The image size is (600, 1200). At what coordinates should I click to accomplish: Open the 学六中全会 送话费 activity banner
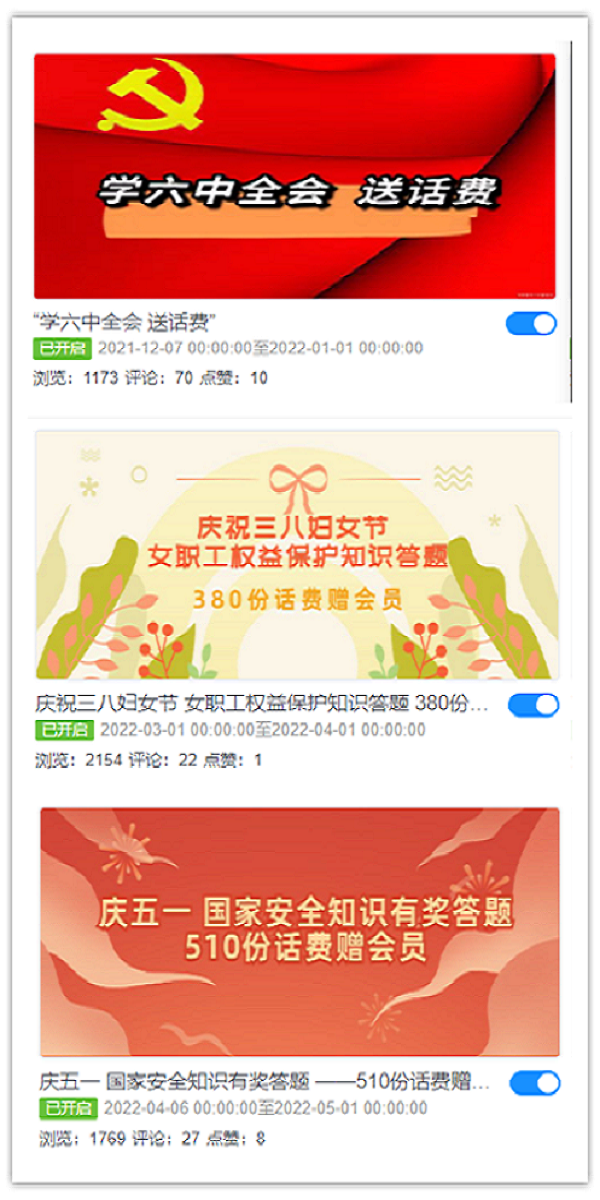coord(294,176)
